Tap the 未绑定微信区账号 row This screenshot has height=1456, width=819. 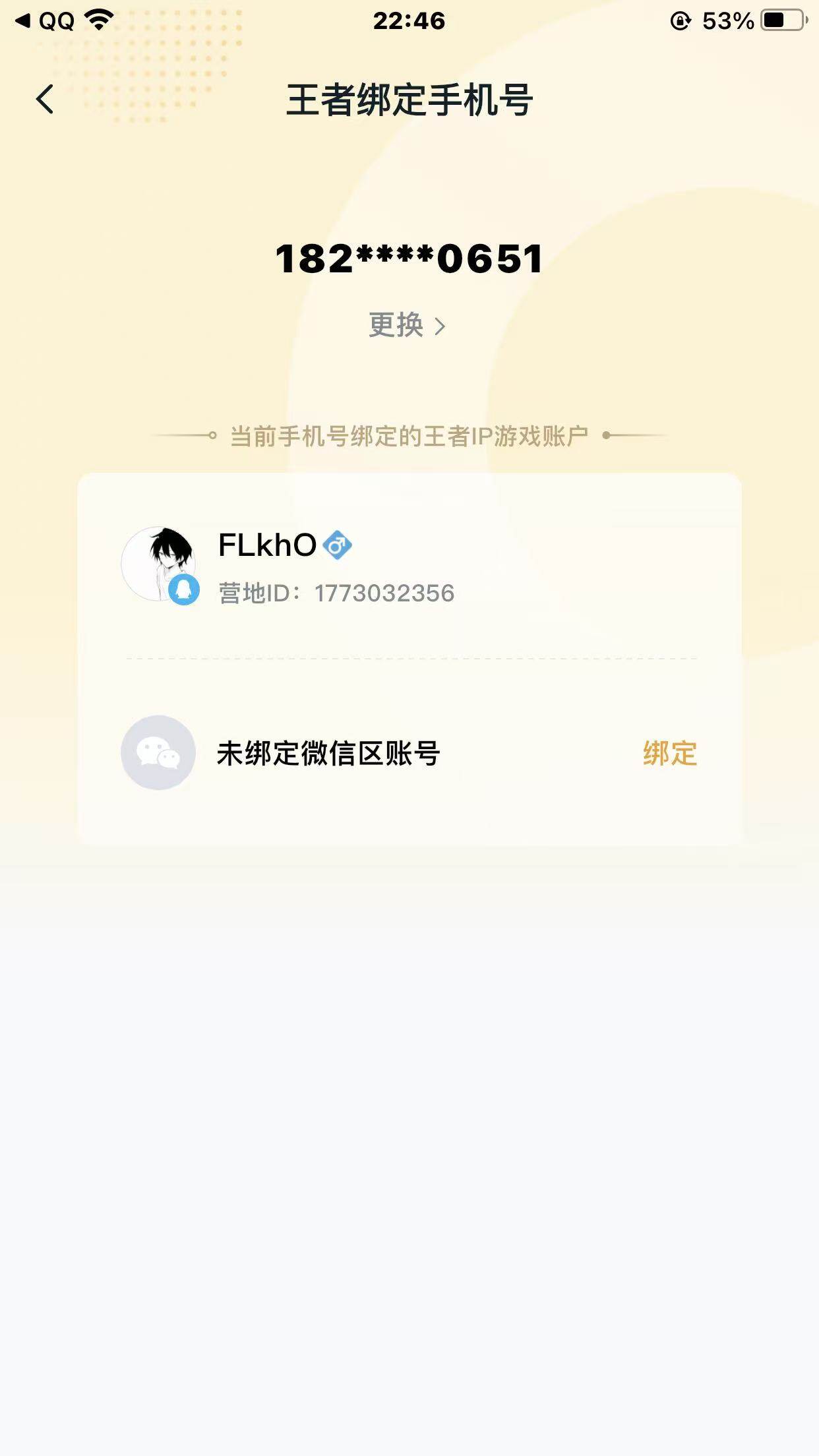[x=329, y=753]
